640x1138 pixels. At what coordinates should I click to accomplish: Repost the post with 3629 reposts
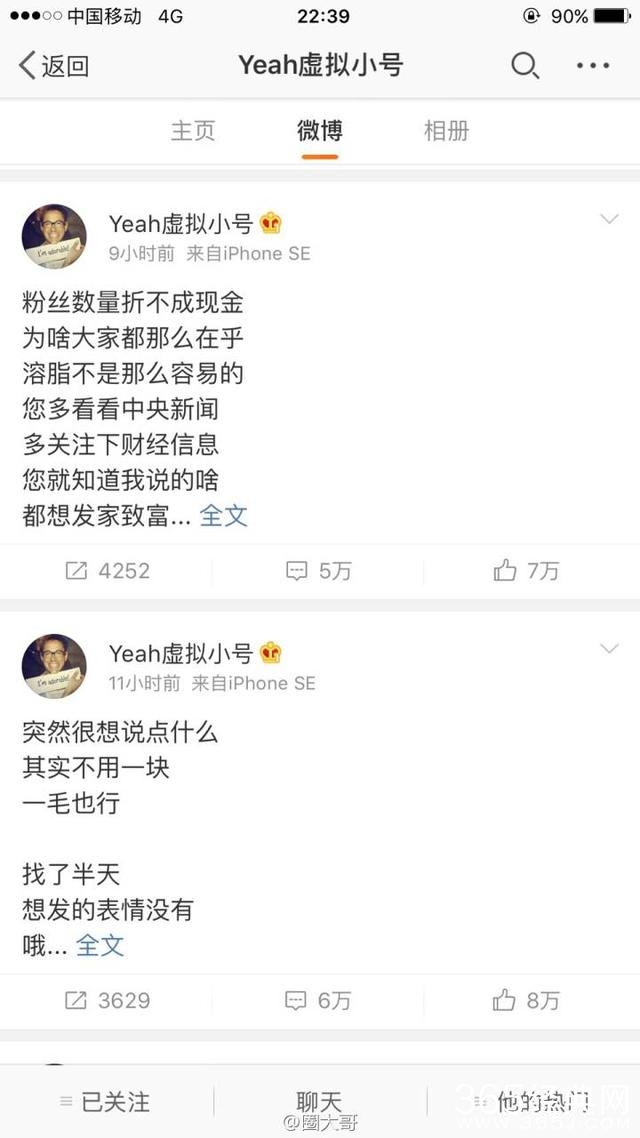click(x=107, y=1000)
